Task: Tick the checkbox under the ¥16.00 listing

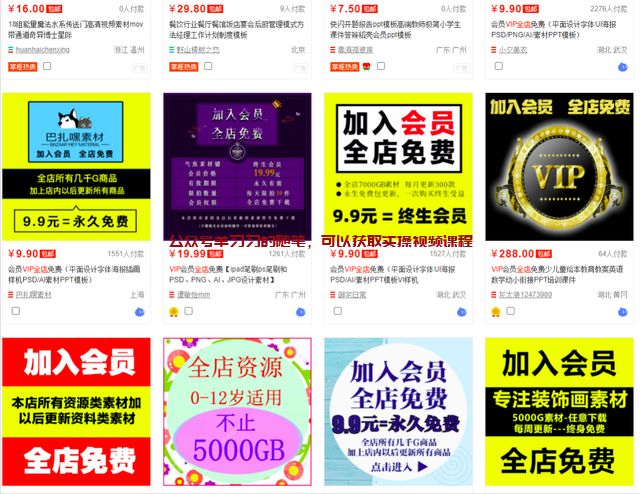Action: click(x=47, y=67)
